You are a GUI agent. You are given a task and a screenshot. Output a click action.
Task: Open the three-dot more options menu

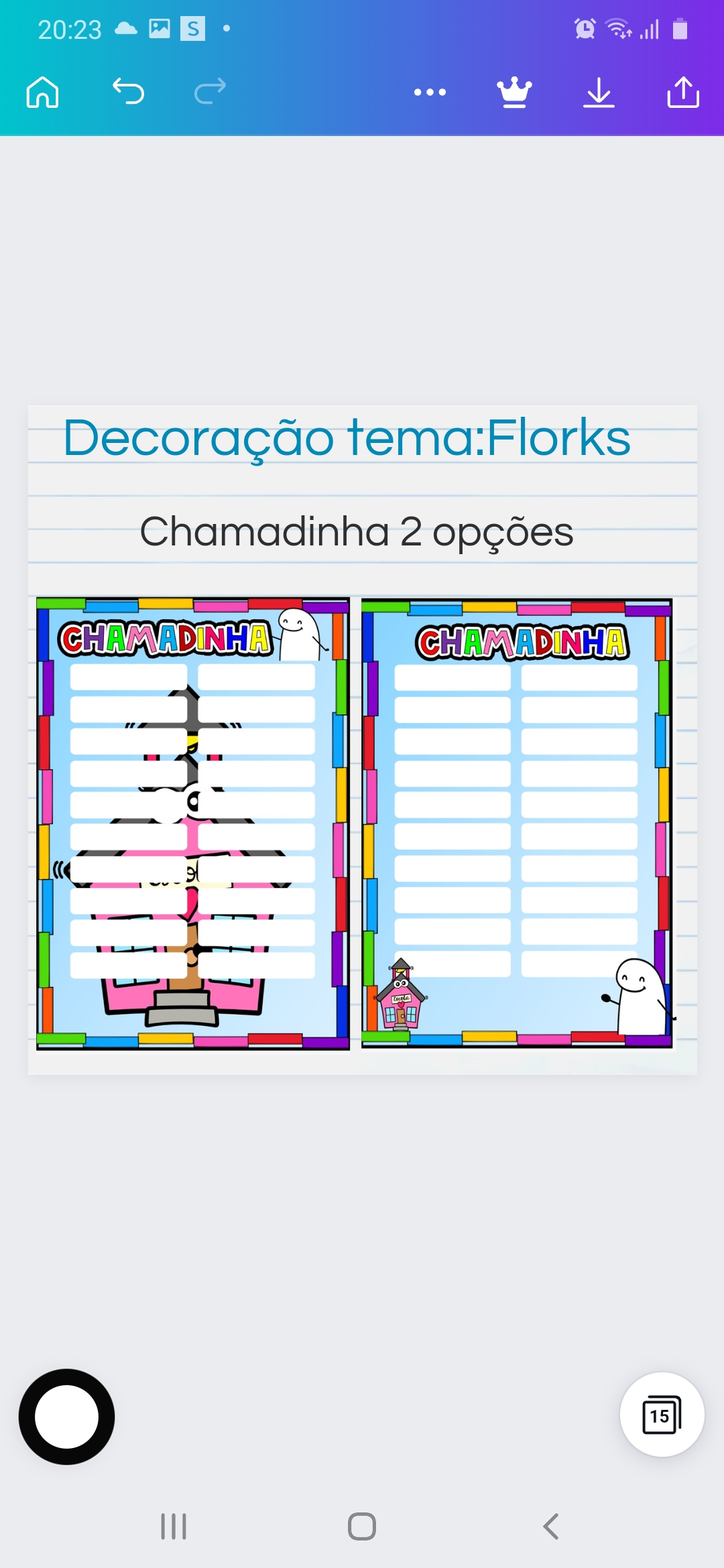430,92
